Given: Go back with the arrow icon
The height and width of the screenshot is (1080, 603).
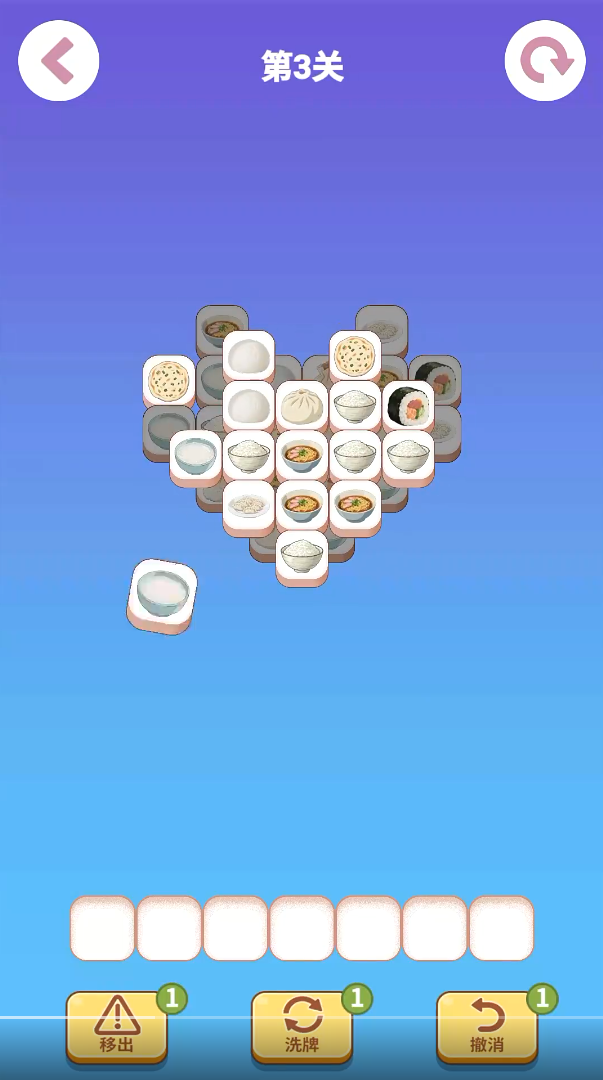Looking at the screenshot, I should coord(58,61).
